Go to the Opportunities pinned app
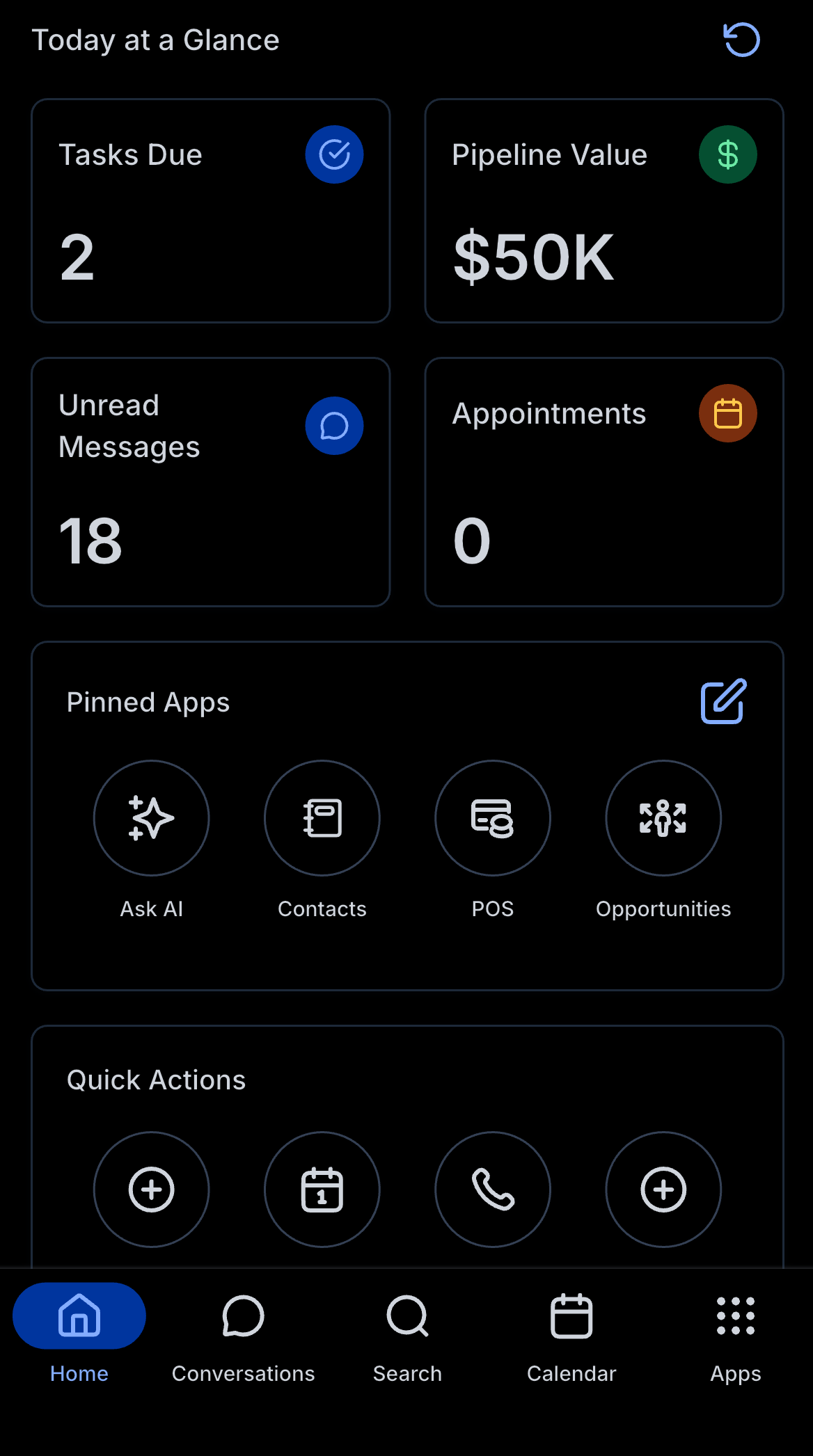This screenshot has width=813, height=1456. point(663,818)
